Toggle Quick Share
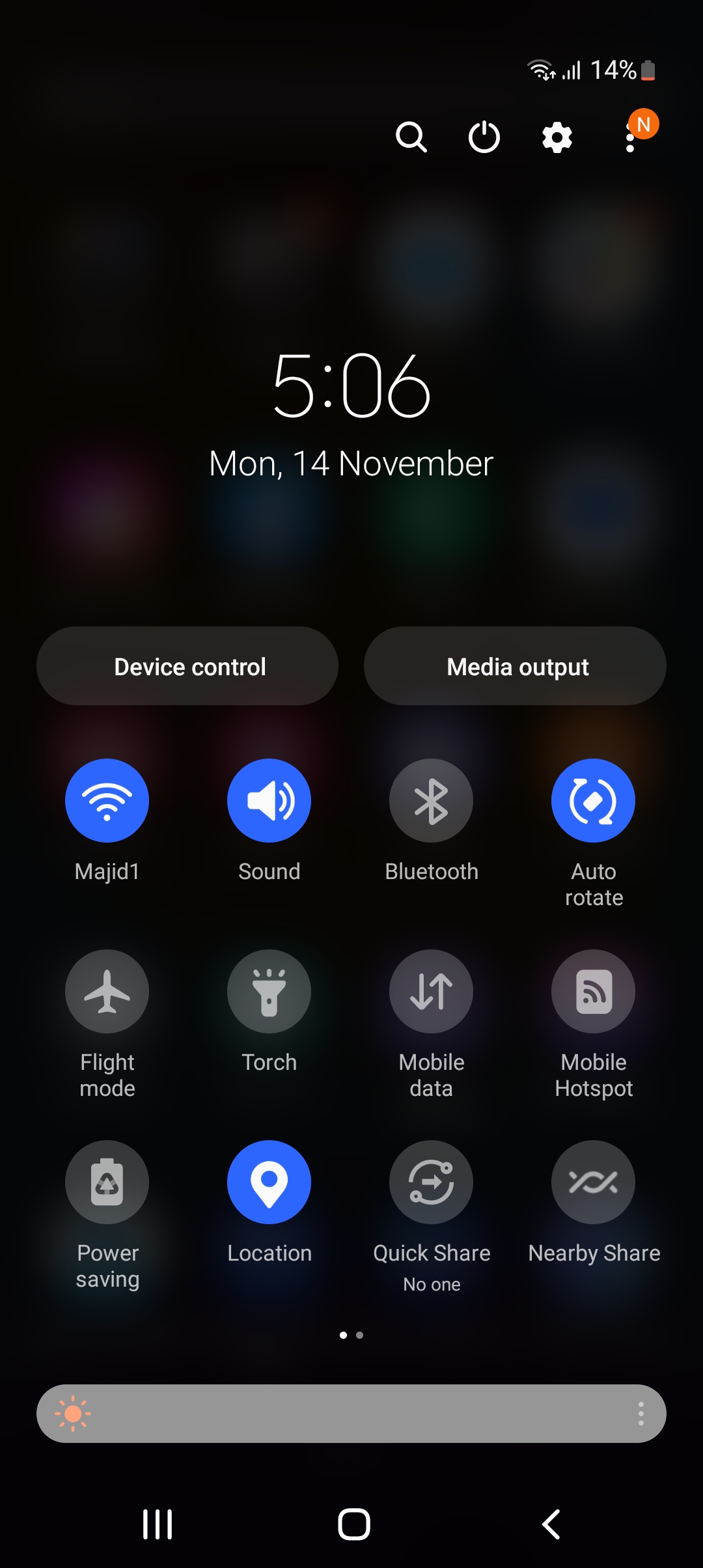Screen dimensions: 703x1568 click(x=431, y=1182)
